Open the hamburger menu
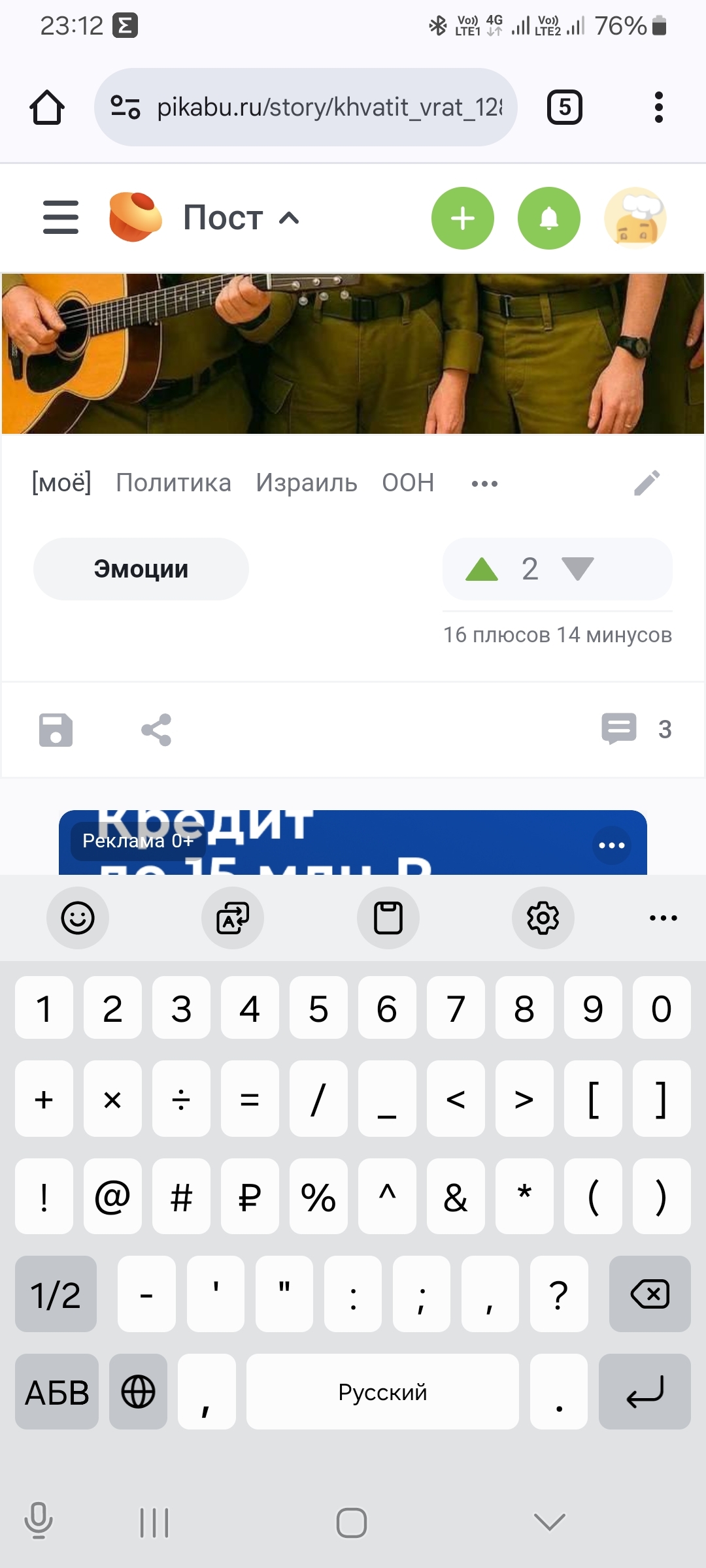 click(61, 218)
